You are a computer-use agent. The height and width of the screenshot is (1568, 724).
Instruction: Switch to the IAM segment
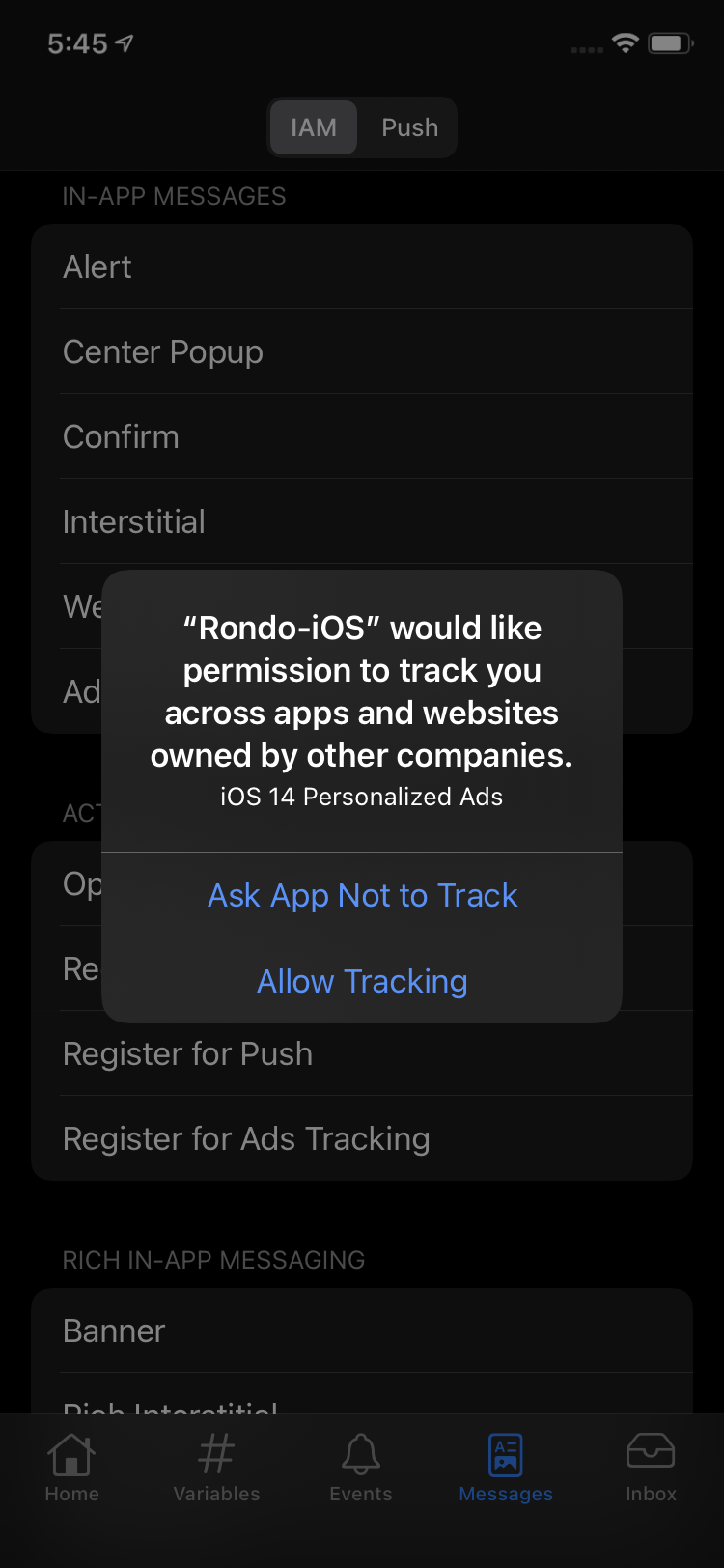click(x=314, y=127)
